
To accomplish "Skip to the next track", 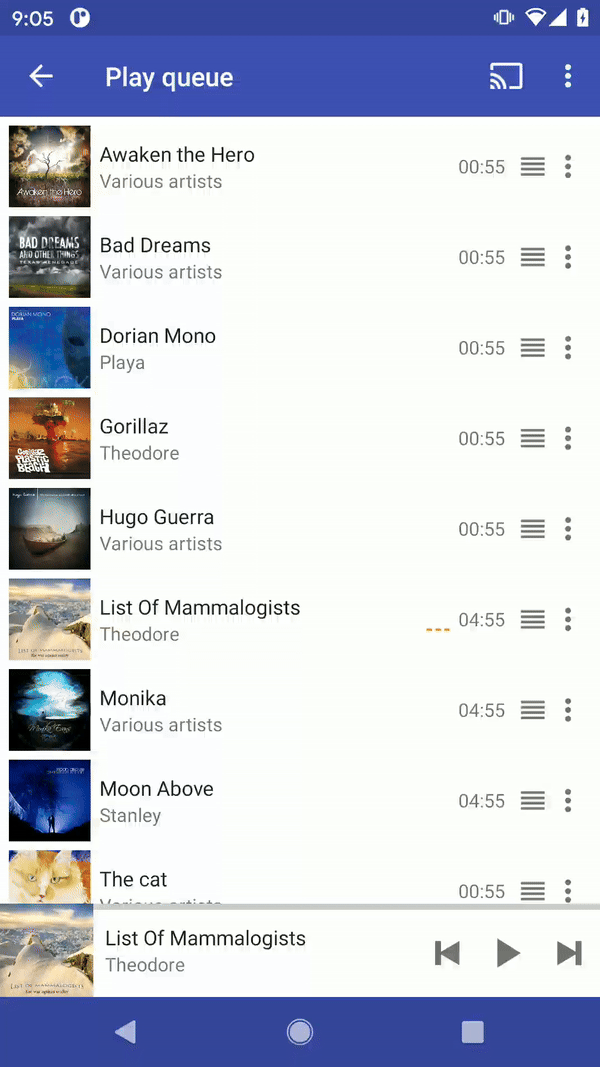I will (569, 953).
